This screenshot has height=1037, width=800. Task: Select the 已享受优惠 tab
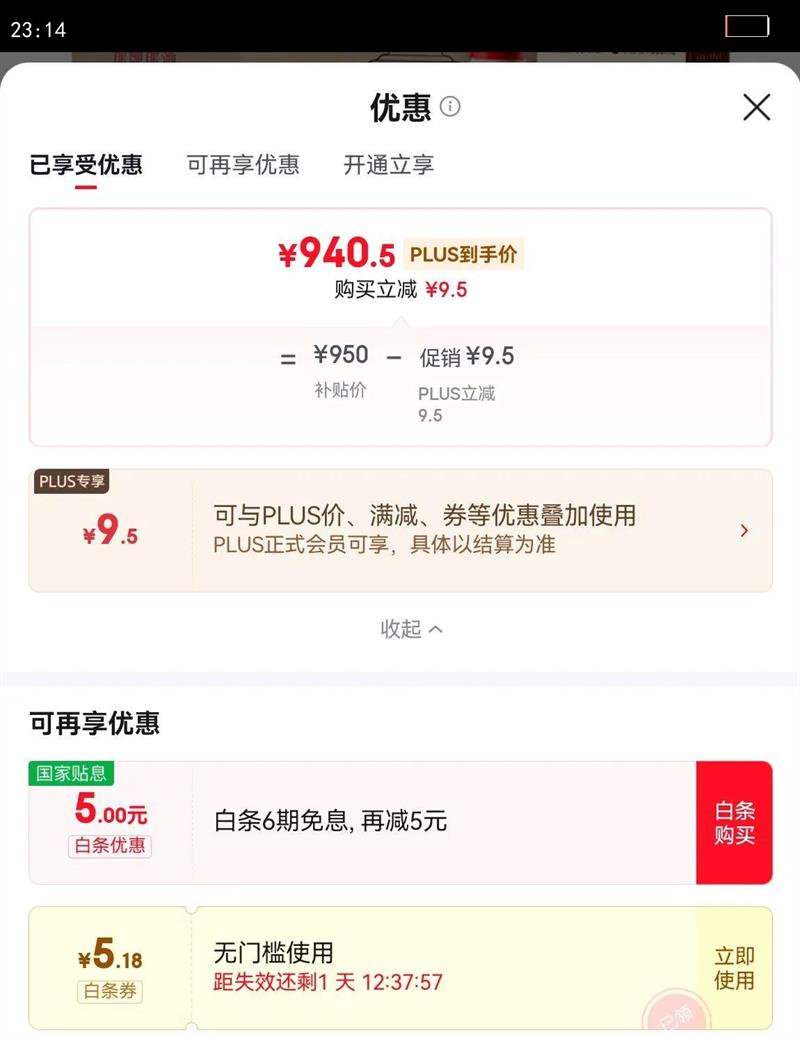(x=88, y=165)
